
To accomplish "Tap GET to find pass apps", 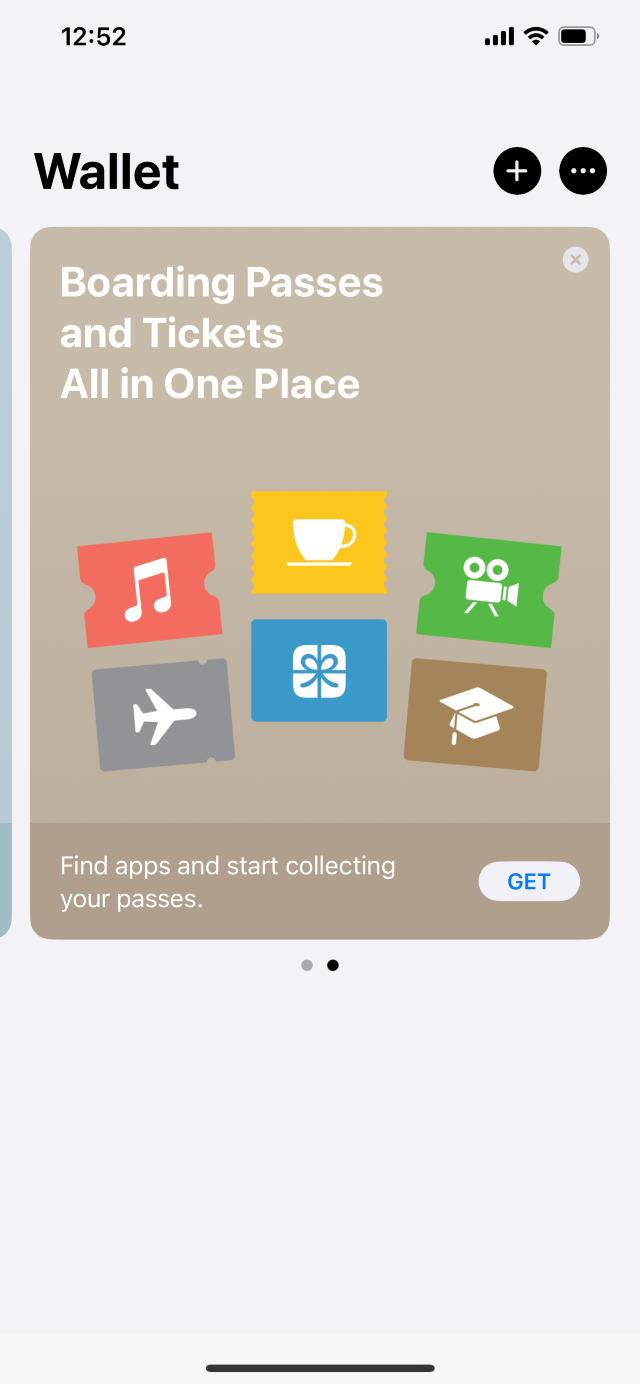I will coord(529,881).
